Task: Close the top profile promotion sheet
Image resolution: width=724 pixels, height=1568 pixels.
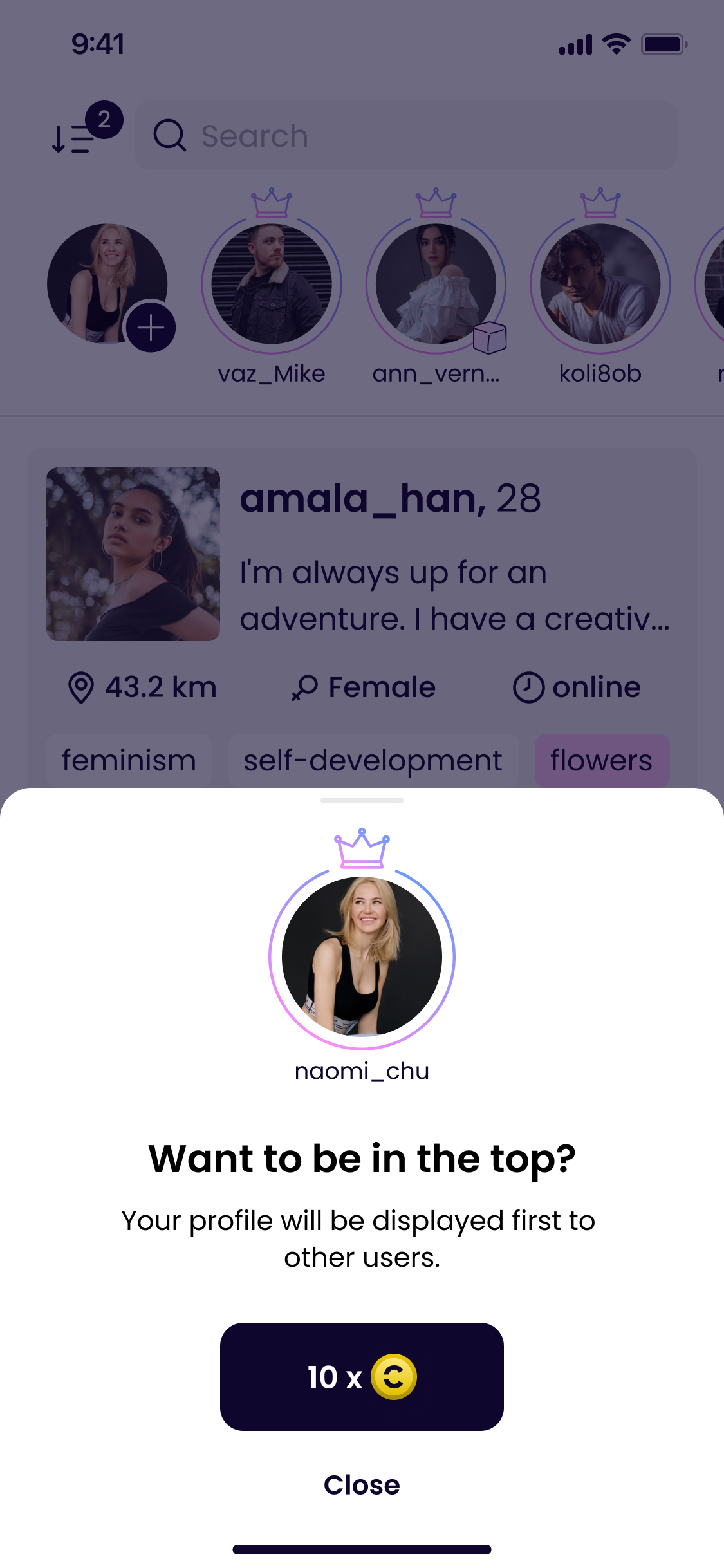Action: (x=362, y=1485)
